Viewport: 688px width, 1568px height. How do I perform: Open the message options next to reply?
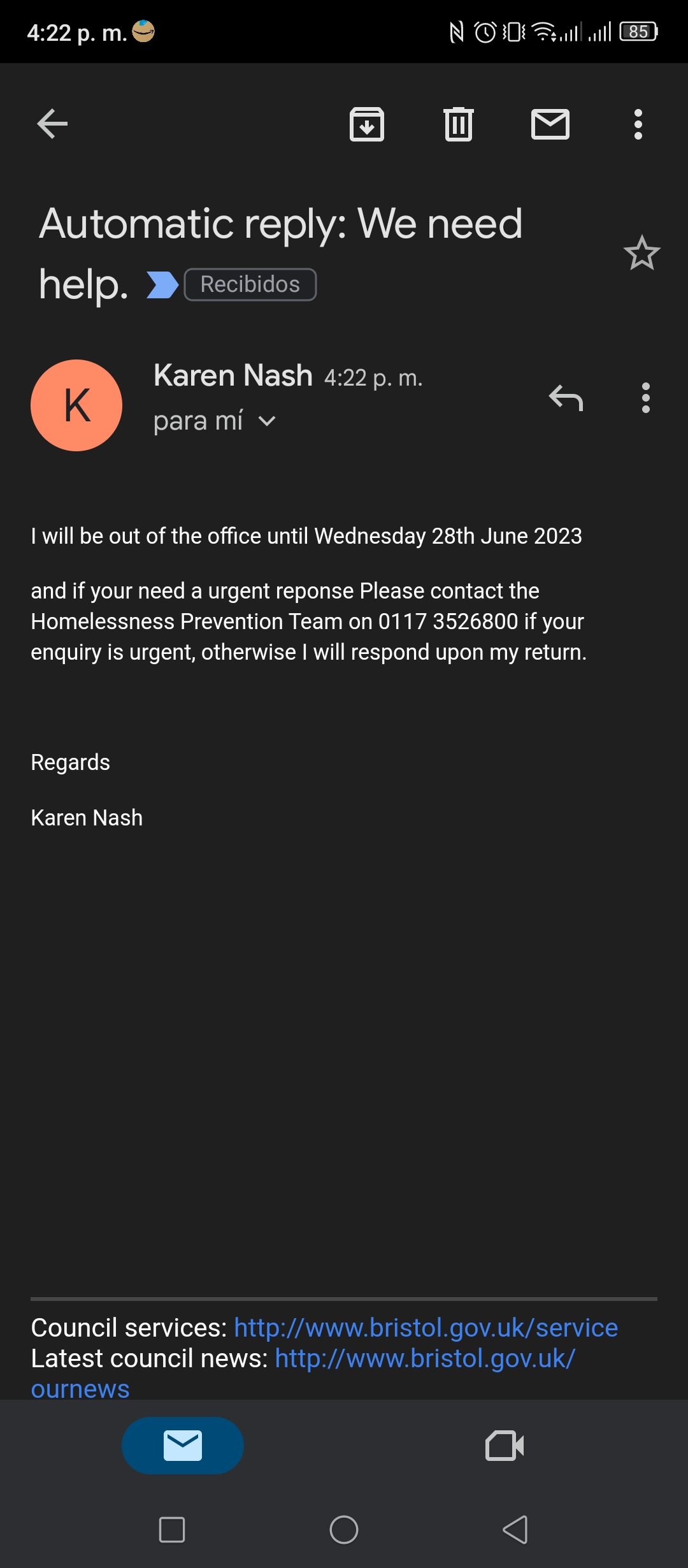click(x=646, y=398)
